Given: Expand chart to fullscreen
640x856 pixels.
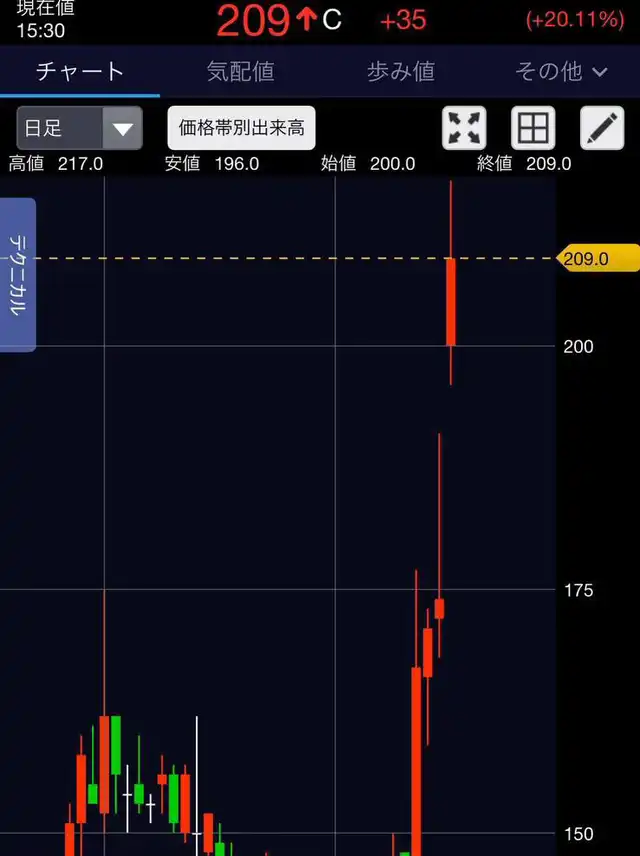Looking at the screenshot, I should coord(464,128).
